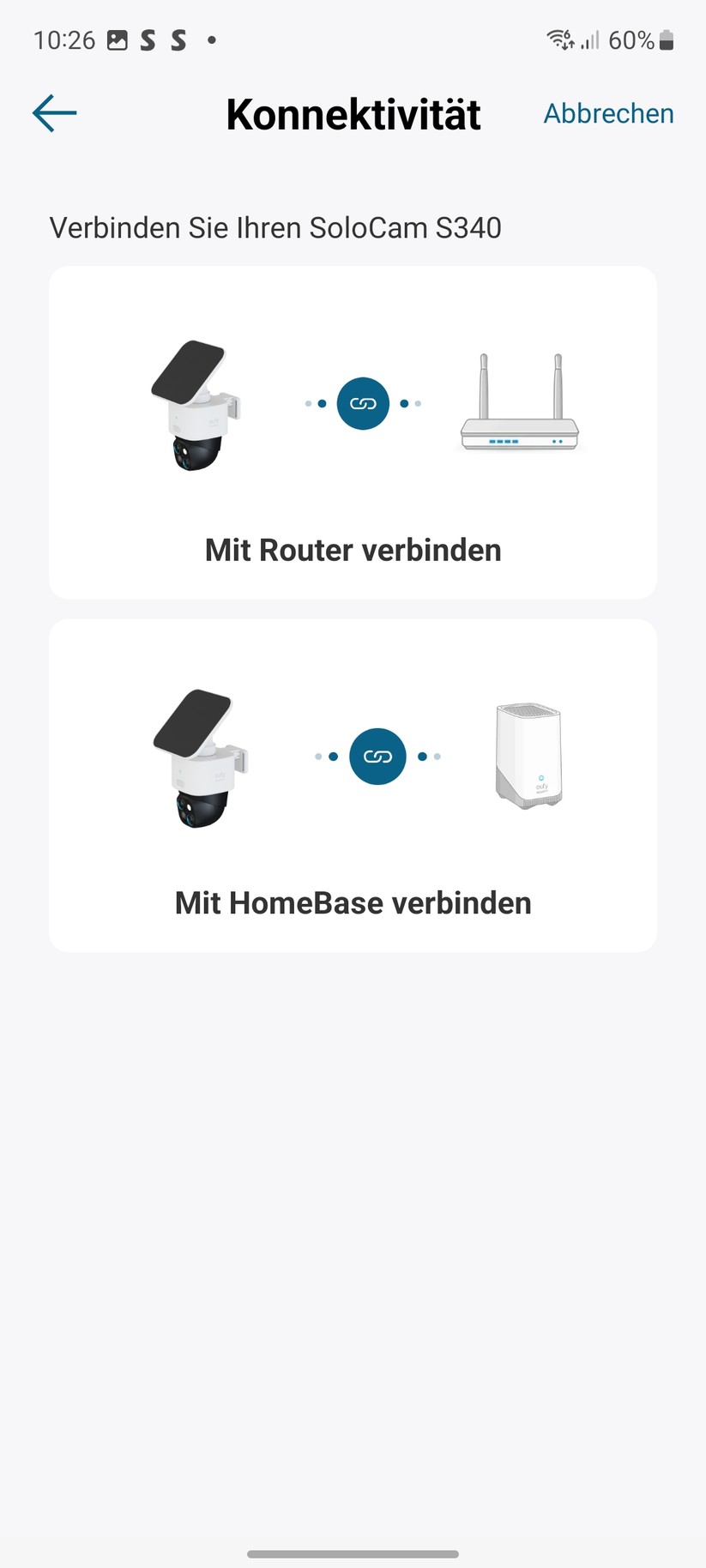The height and width of the screenshot is (1568, 706).
Task: Tap the navigation gesture bar
Action: (353, 1553)
